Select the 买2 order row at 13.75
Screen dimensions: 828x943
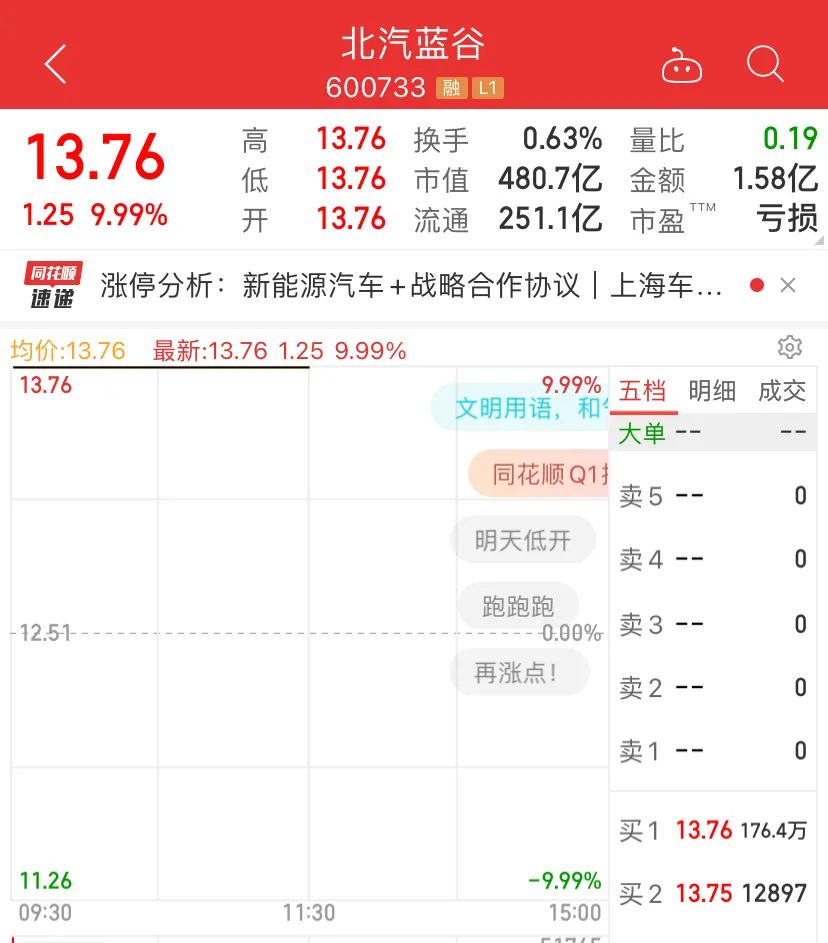712,893
